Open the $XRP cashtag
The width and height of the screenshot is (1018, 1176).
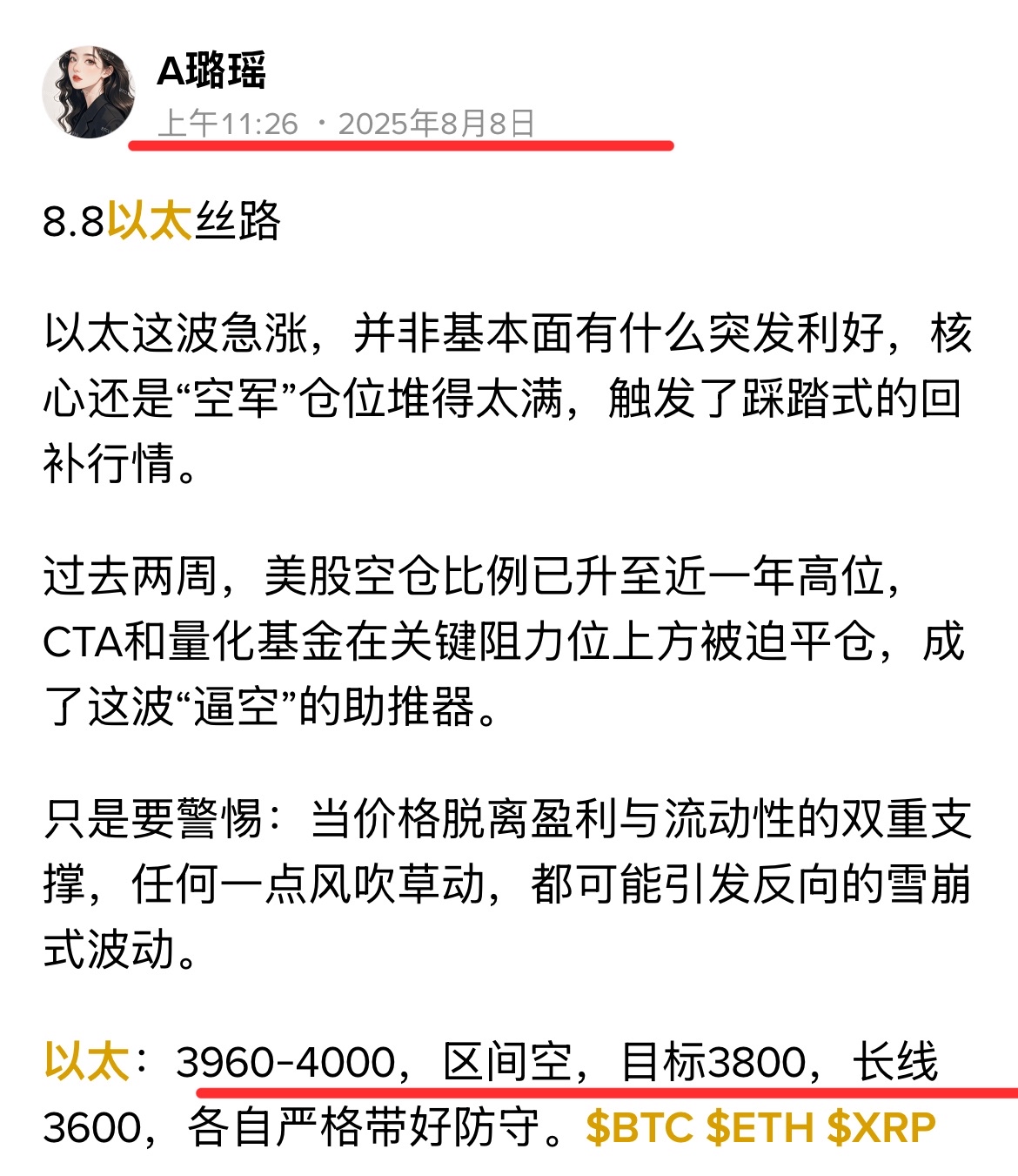click(x=881, y=1127)
